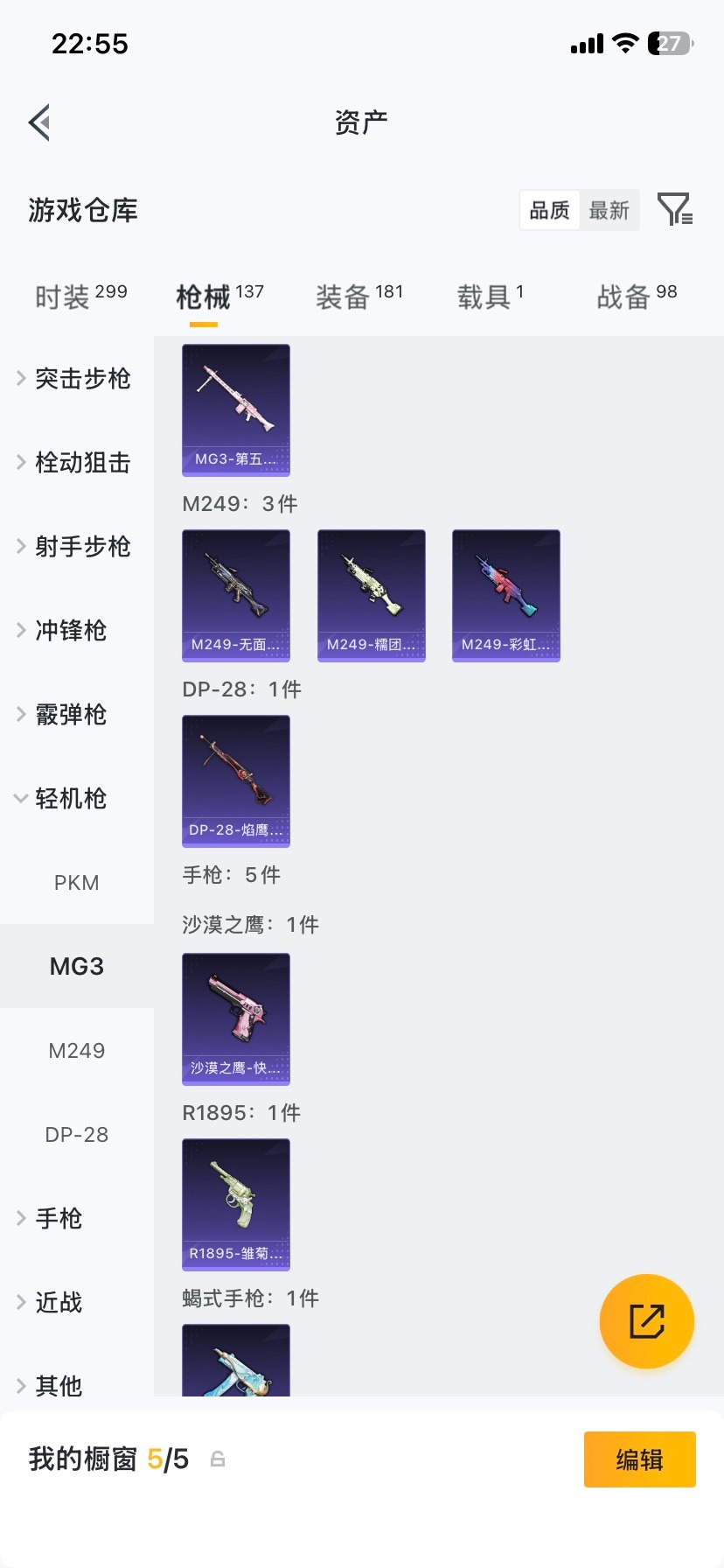The height and width of the screenshot is (1568, 724).
Task: Open the R1895-雏菊 revolver skin
Action: (x=235, y=1205)
